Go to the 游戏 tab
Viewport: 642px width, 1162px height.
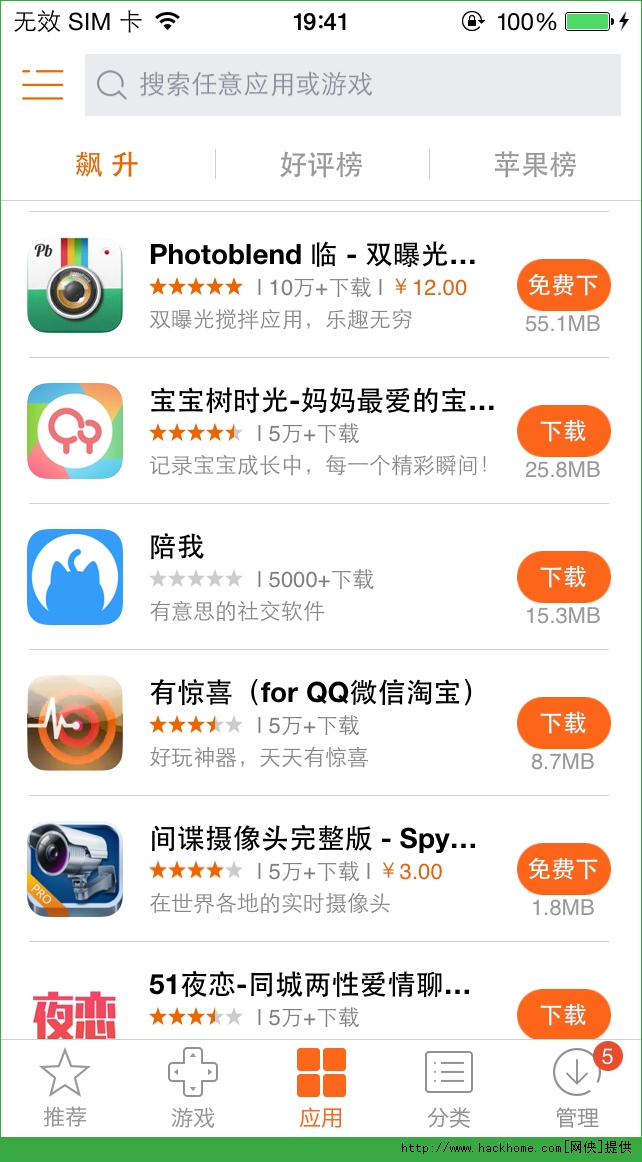[x=193, y=1088]
